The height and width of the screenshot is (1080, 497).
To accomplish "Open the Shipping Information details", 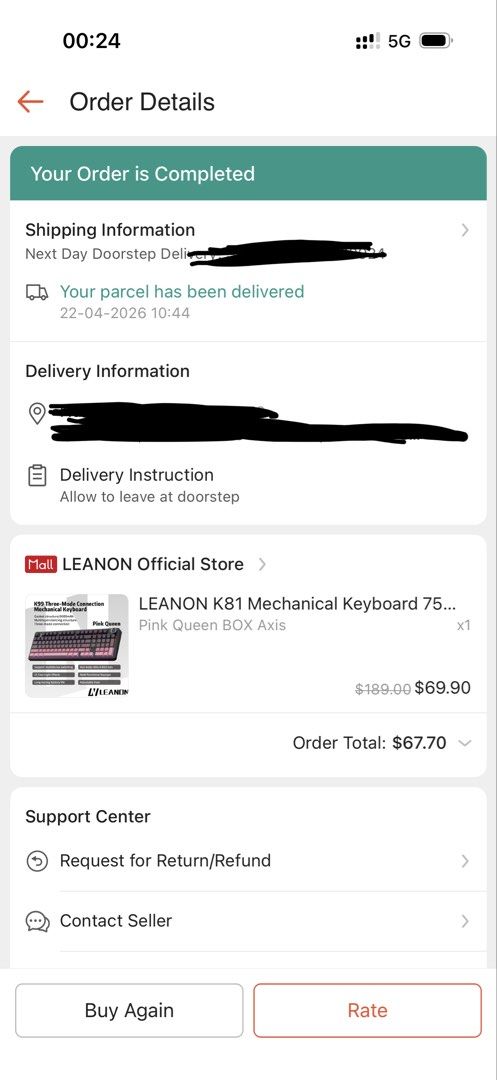I will pos(248,241).
